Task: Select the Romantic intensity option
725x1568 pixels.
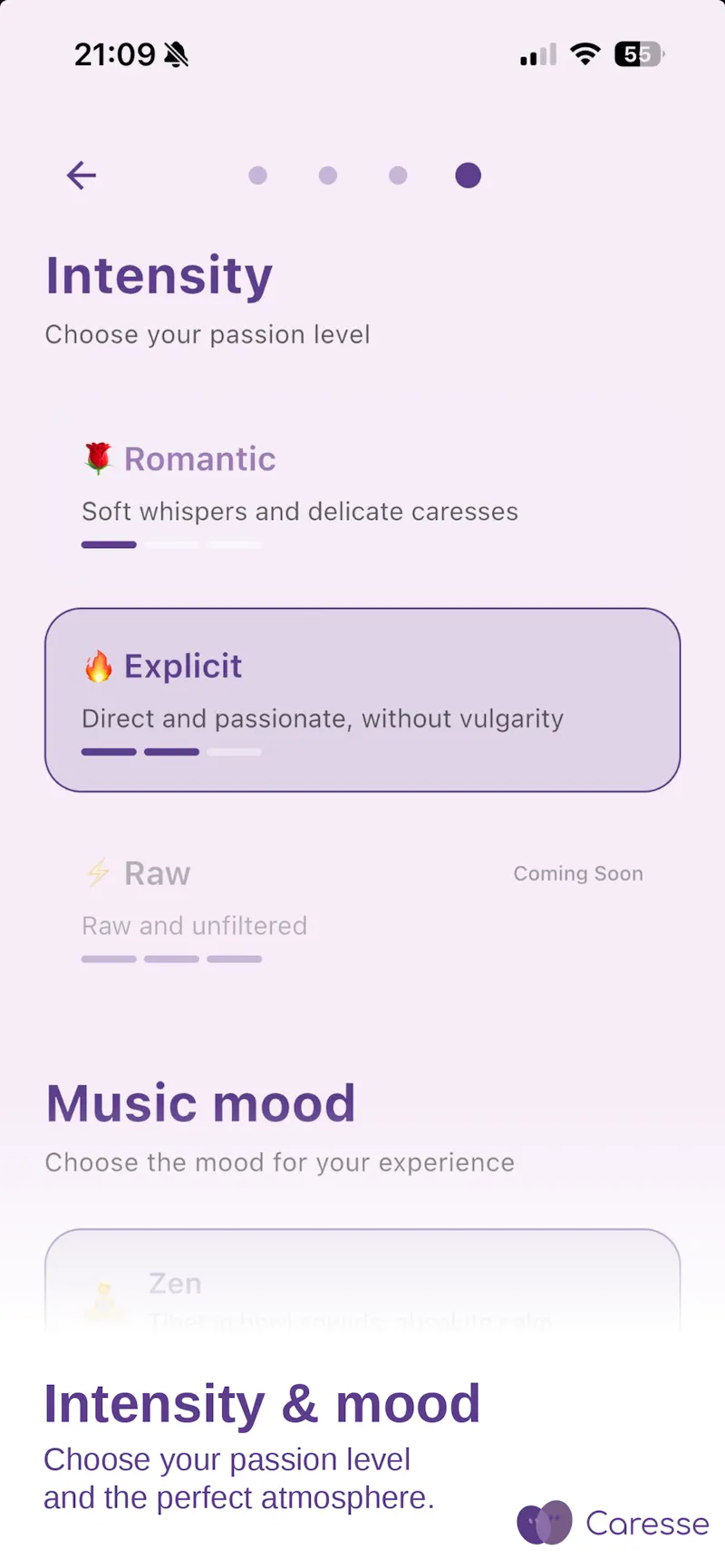Action: [x=362, y=494]
